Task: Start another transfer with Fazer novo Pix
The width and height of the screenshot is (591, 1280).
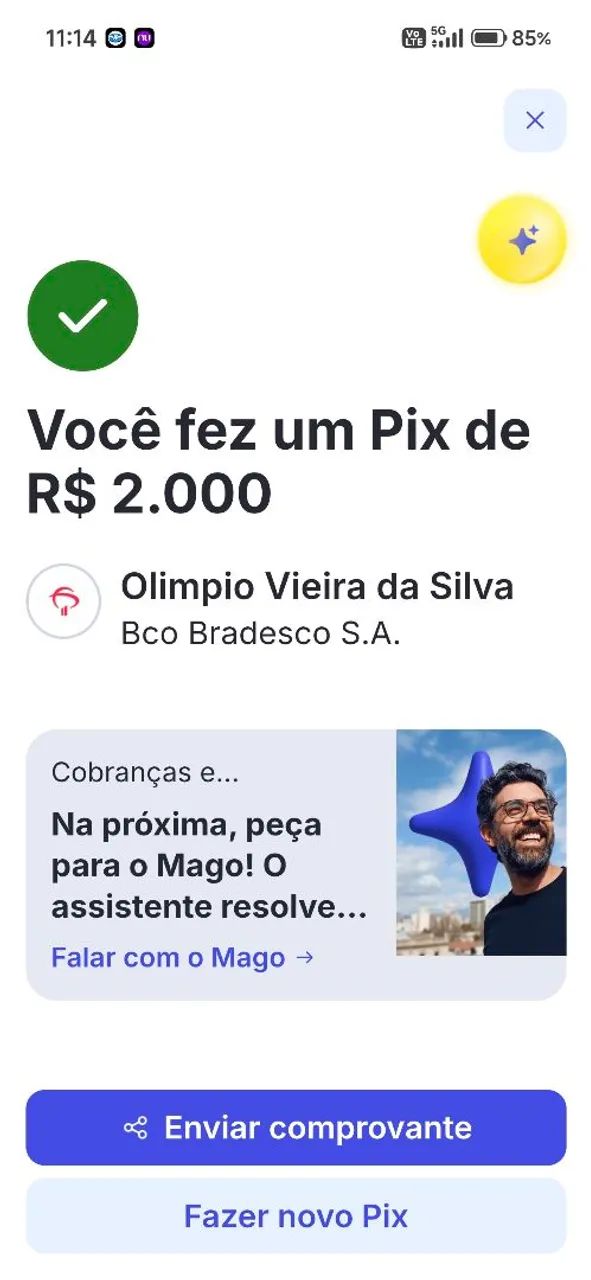Action: tap(296, 1216)
